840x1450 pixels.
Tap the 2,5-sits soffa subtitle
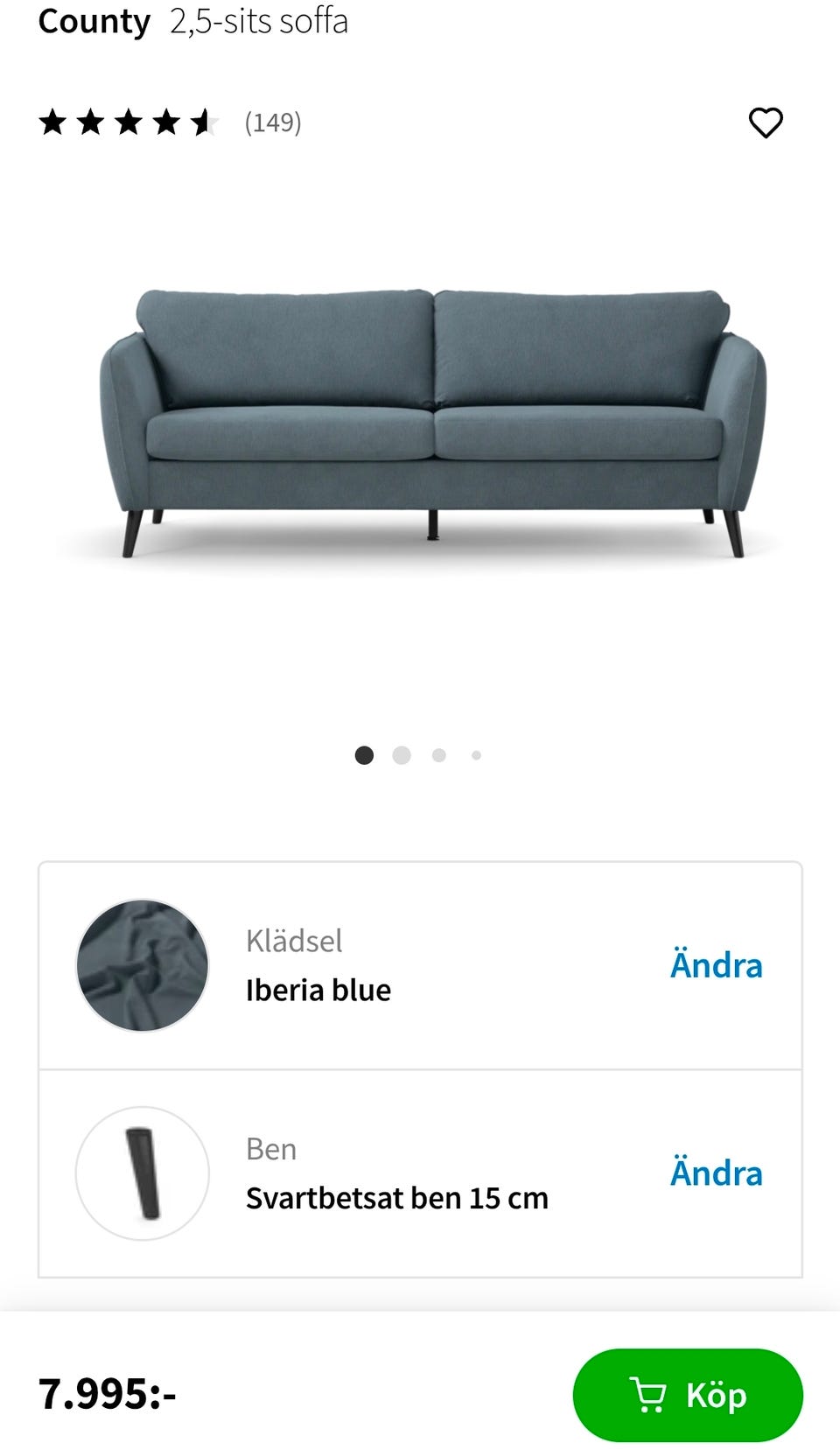pyautogui.click(x=258, y=22)
